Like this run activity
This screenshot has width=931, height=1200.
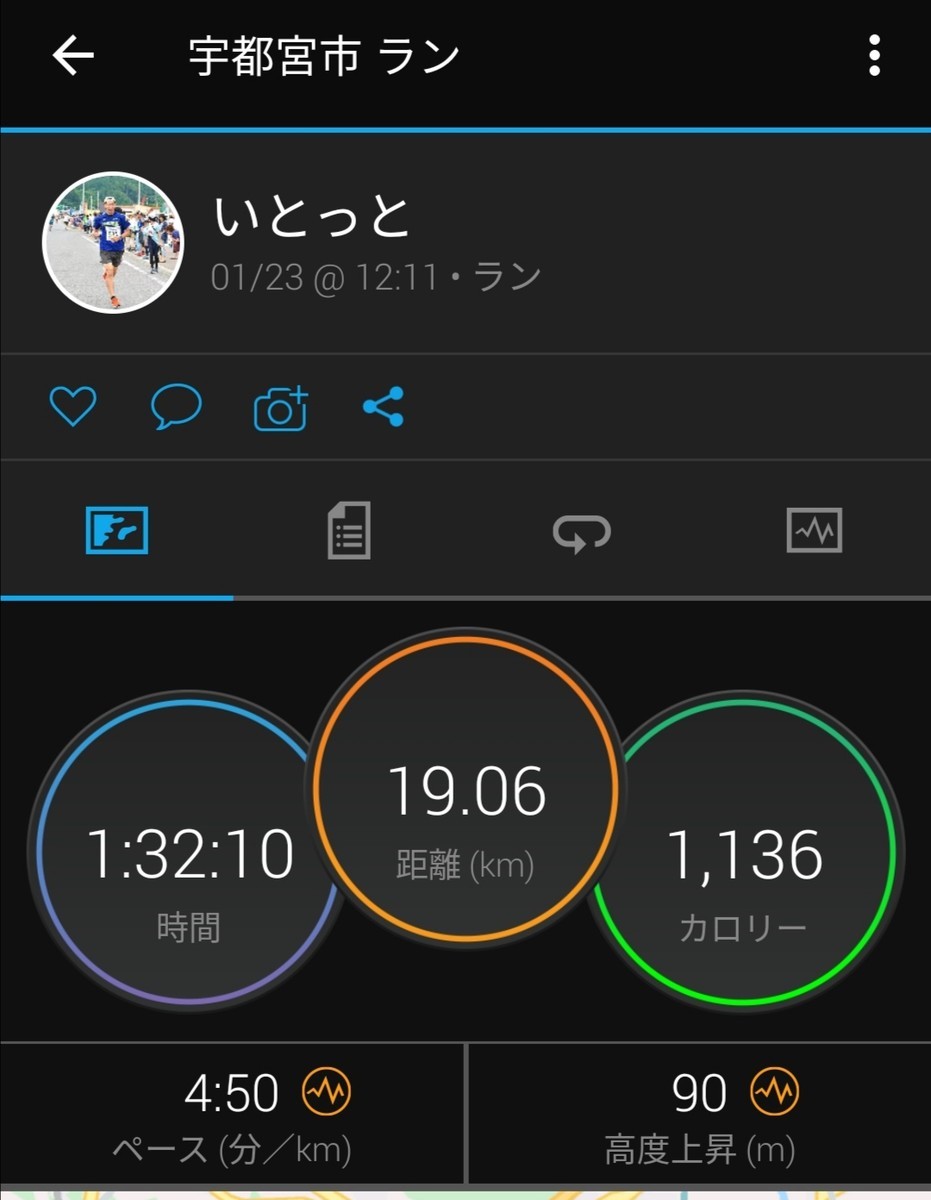73,407
